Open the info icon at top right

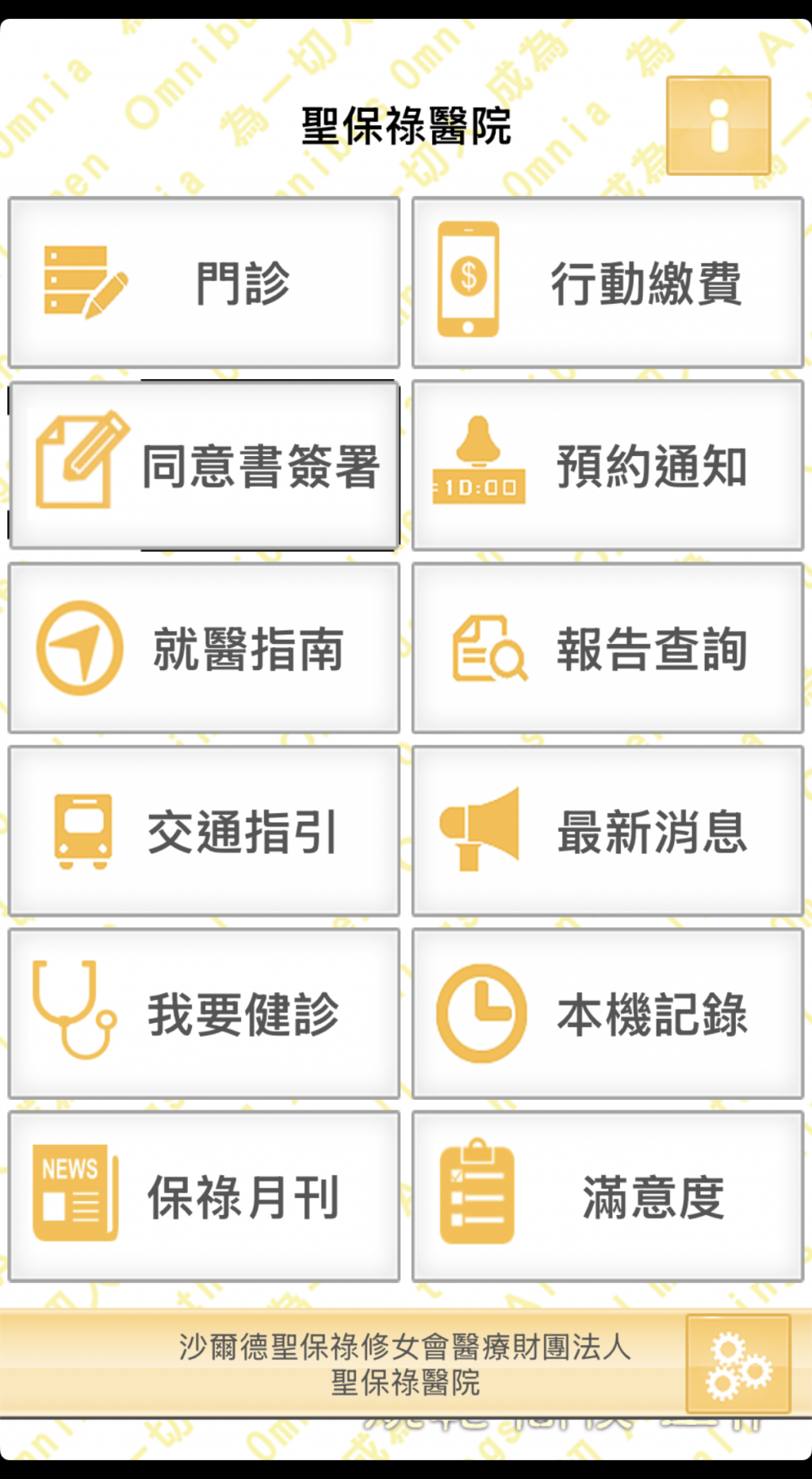(718, 125)
